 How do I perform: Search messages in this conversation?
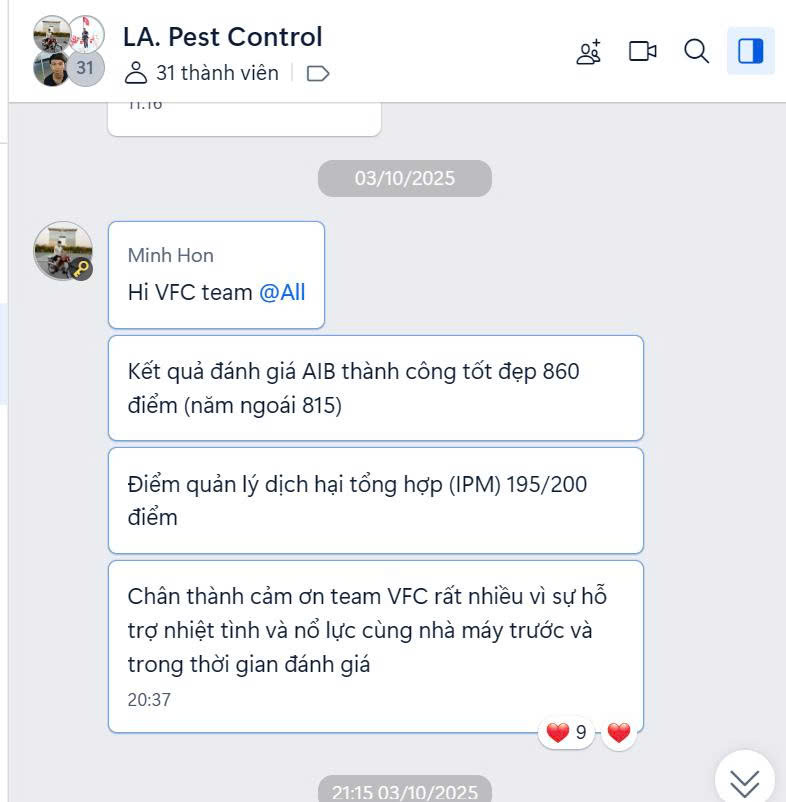696,51
